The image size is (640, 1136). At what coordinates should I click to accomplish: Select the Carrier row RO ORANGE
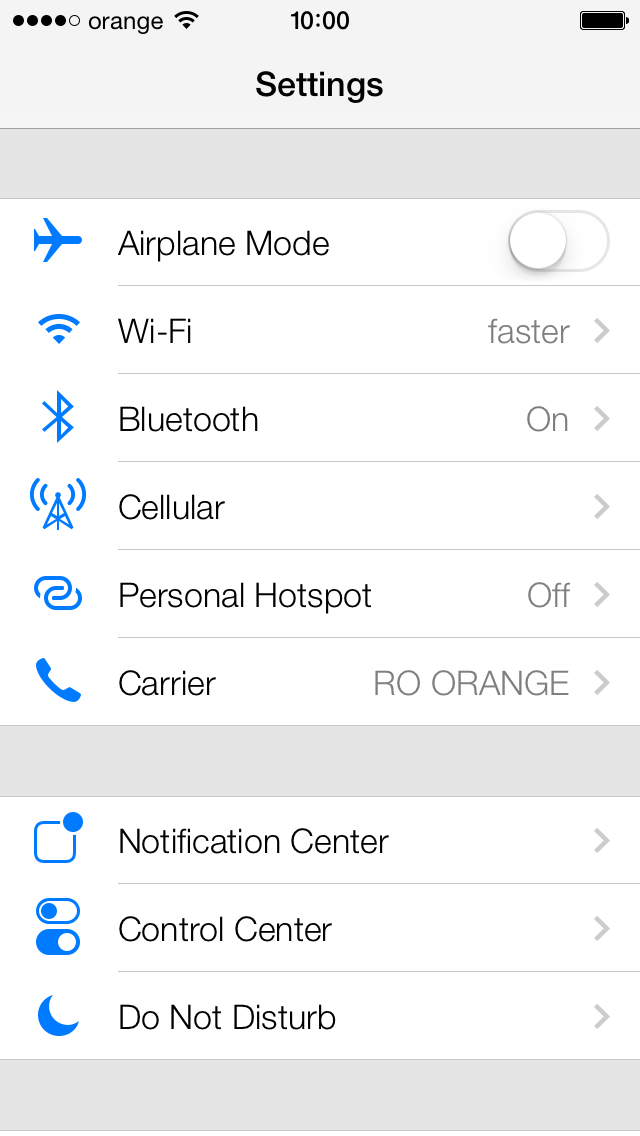320,682
